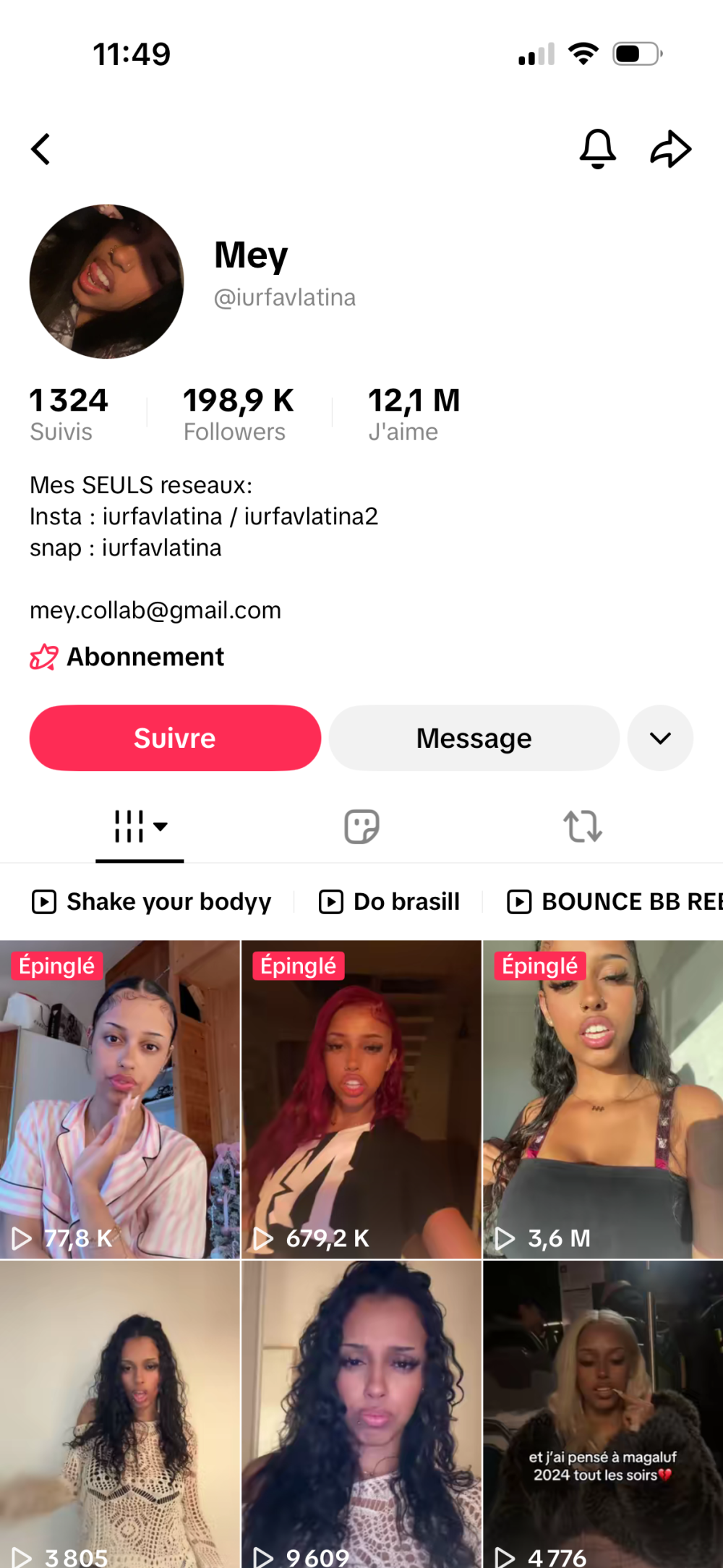The image size is (723, 1568).
Task: Open the video mentioning magaluf 2024
Action: [602, 1410]
